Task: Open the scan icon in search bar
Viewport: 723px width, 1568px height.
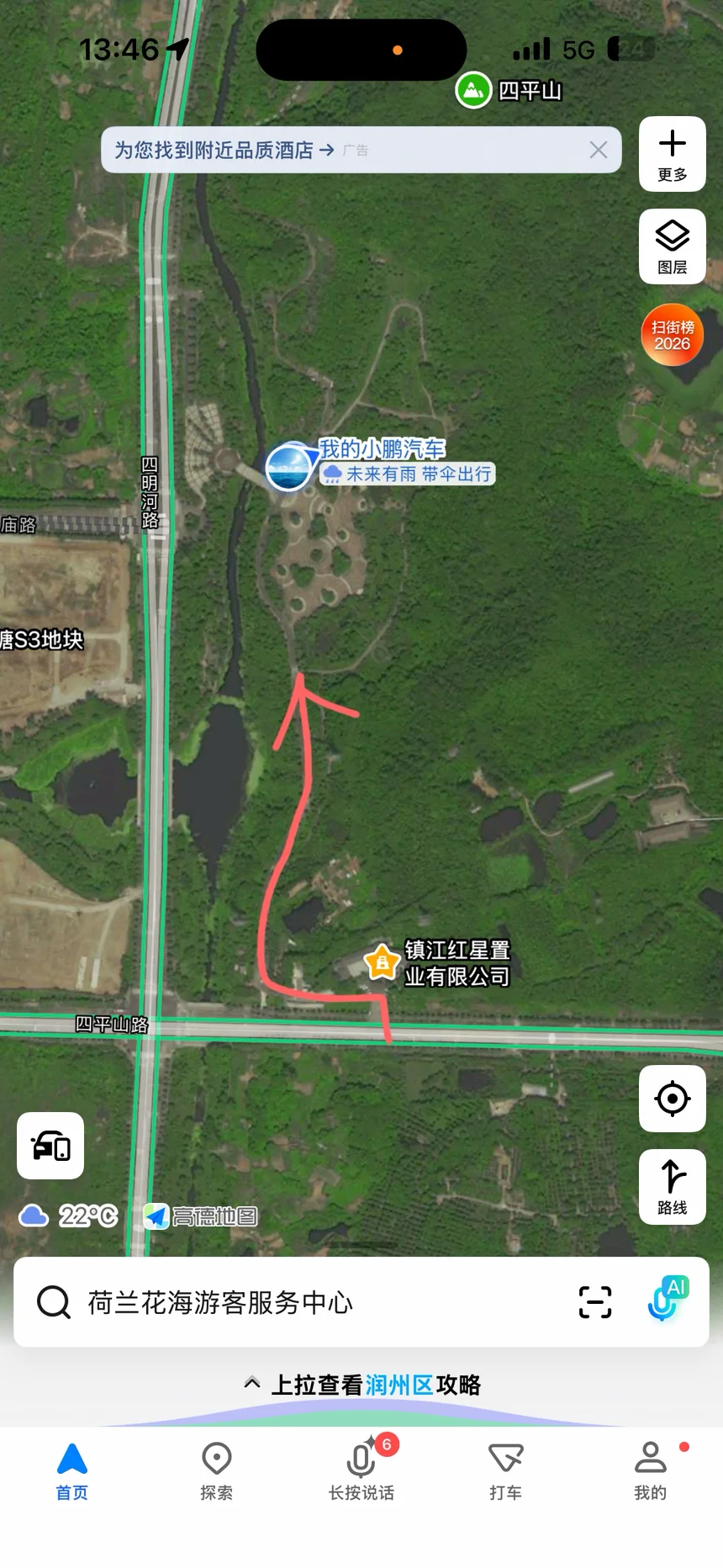Action: [x=595, y=1302]
